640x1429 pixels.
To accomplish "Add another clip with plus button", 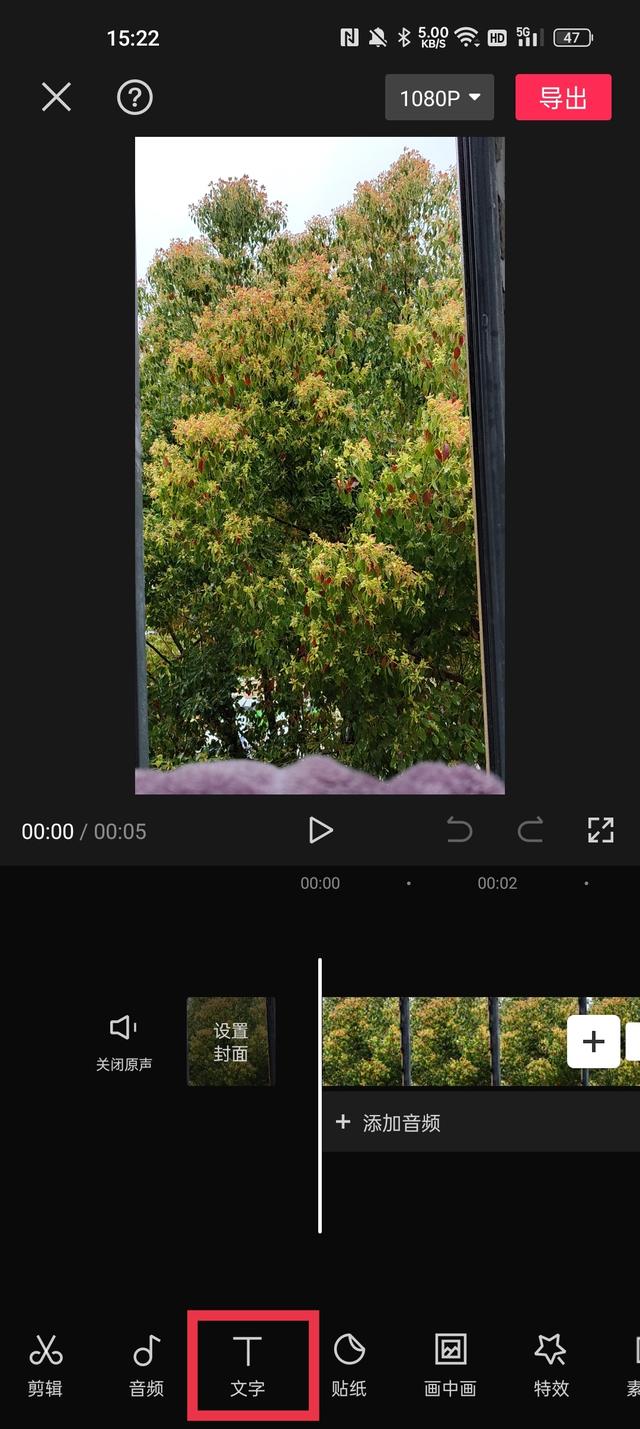I will [593, 1041].
